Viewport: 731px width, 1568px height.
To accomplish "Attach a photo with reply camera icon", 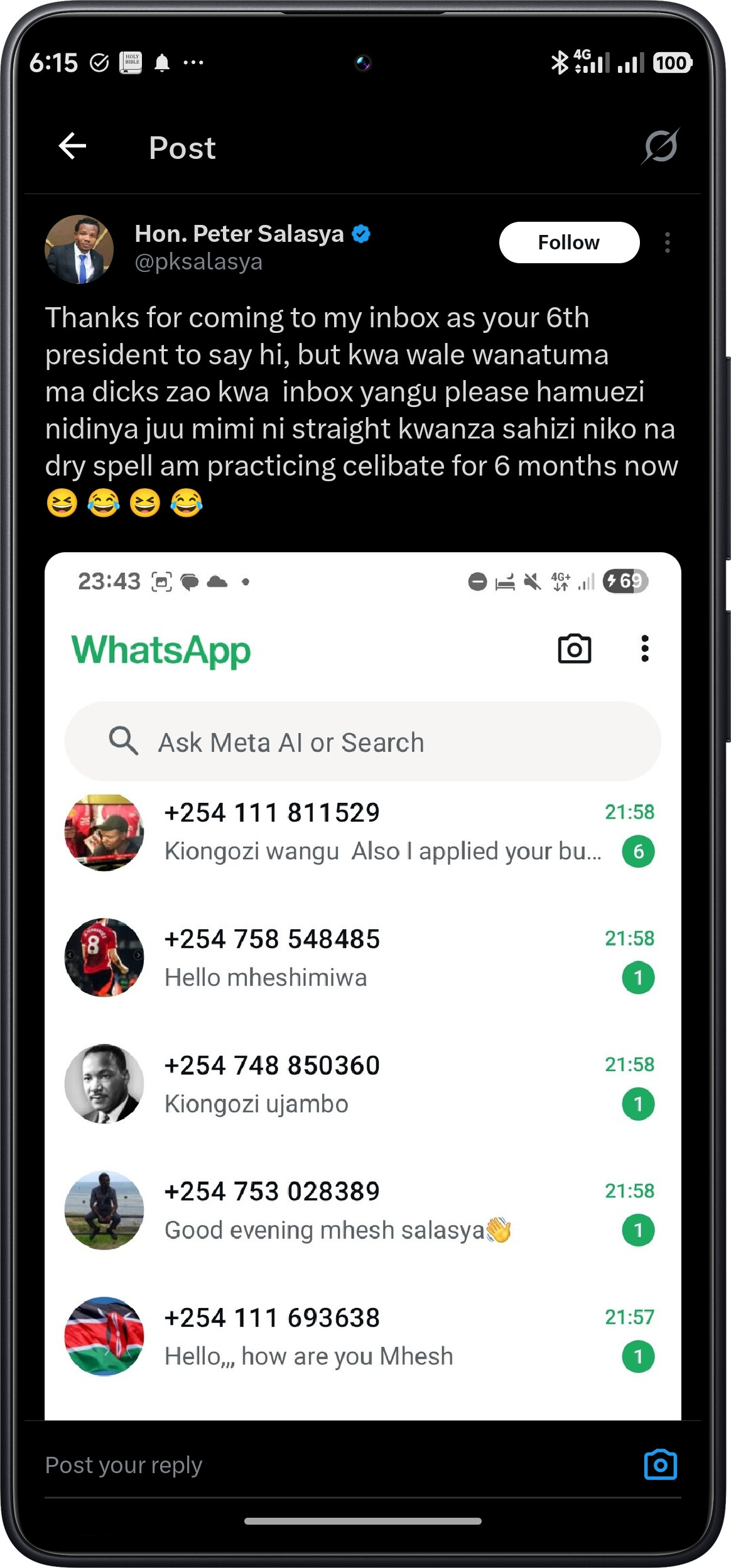I will [x=660, y=1465].
